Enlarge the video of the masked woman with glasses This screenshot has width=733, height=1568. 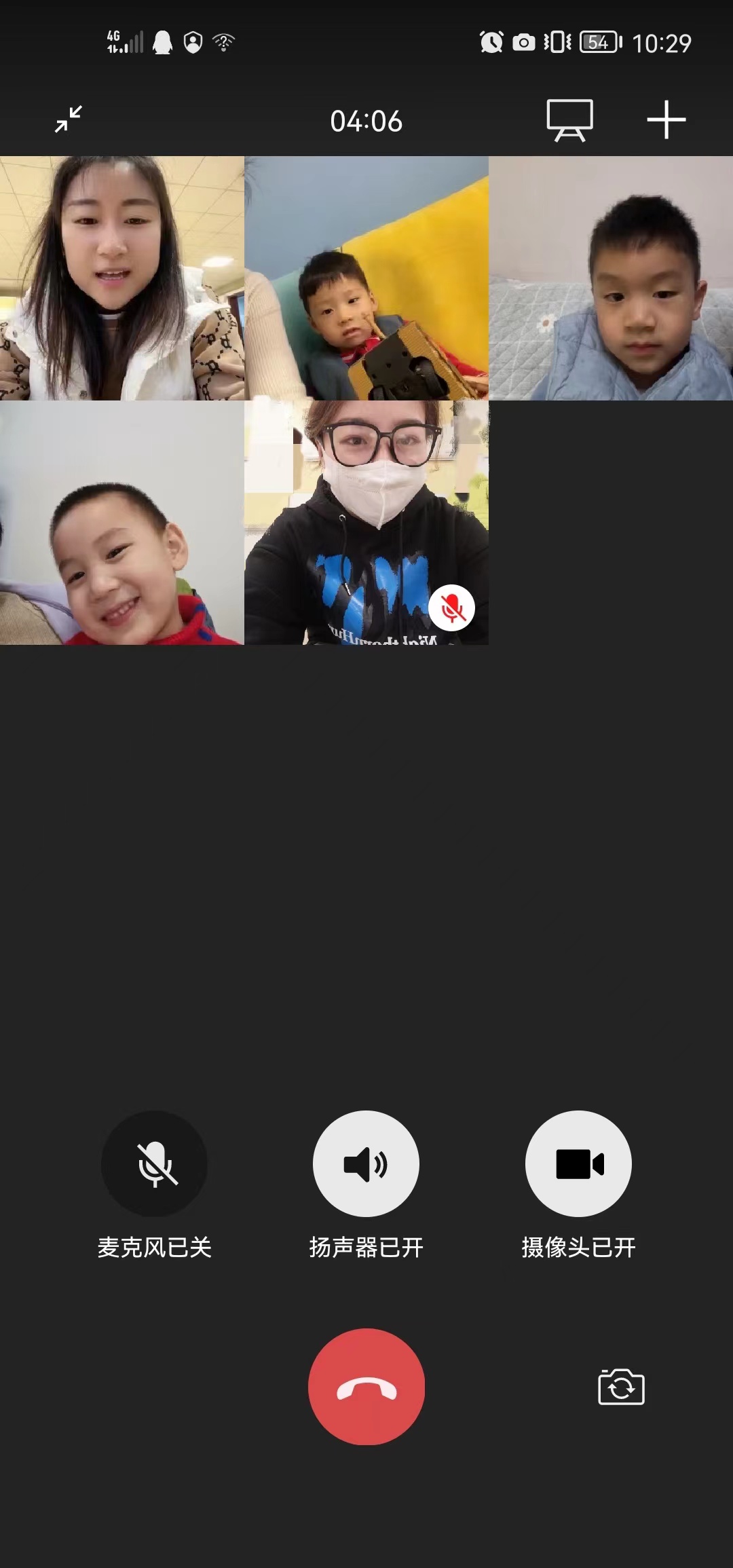366,523
